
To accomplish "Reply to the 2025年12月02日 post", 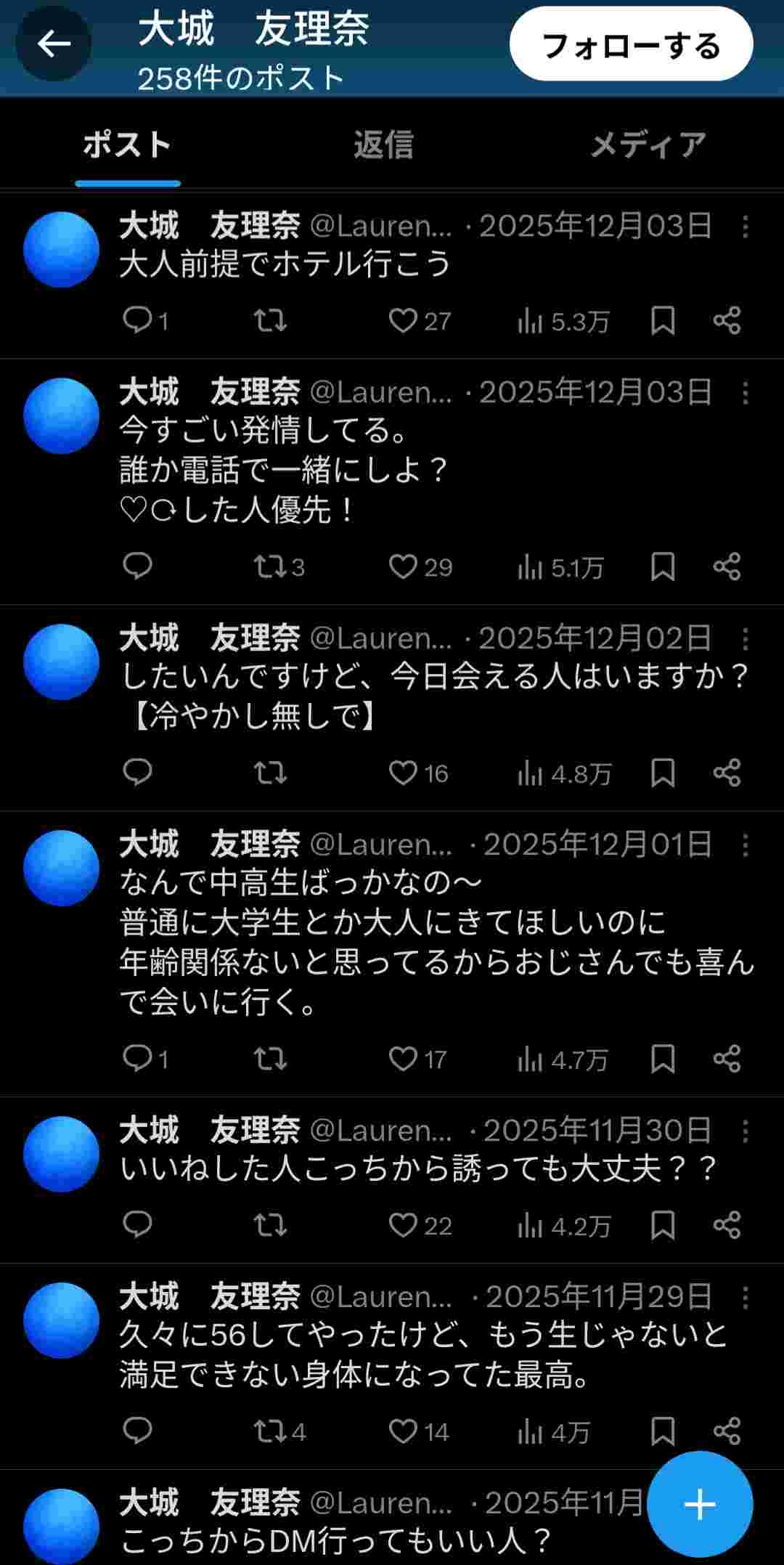I will coord(138,772).
